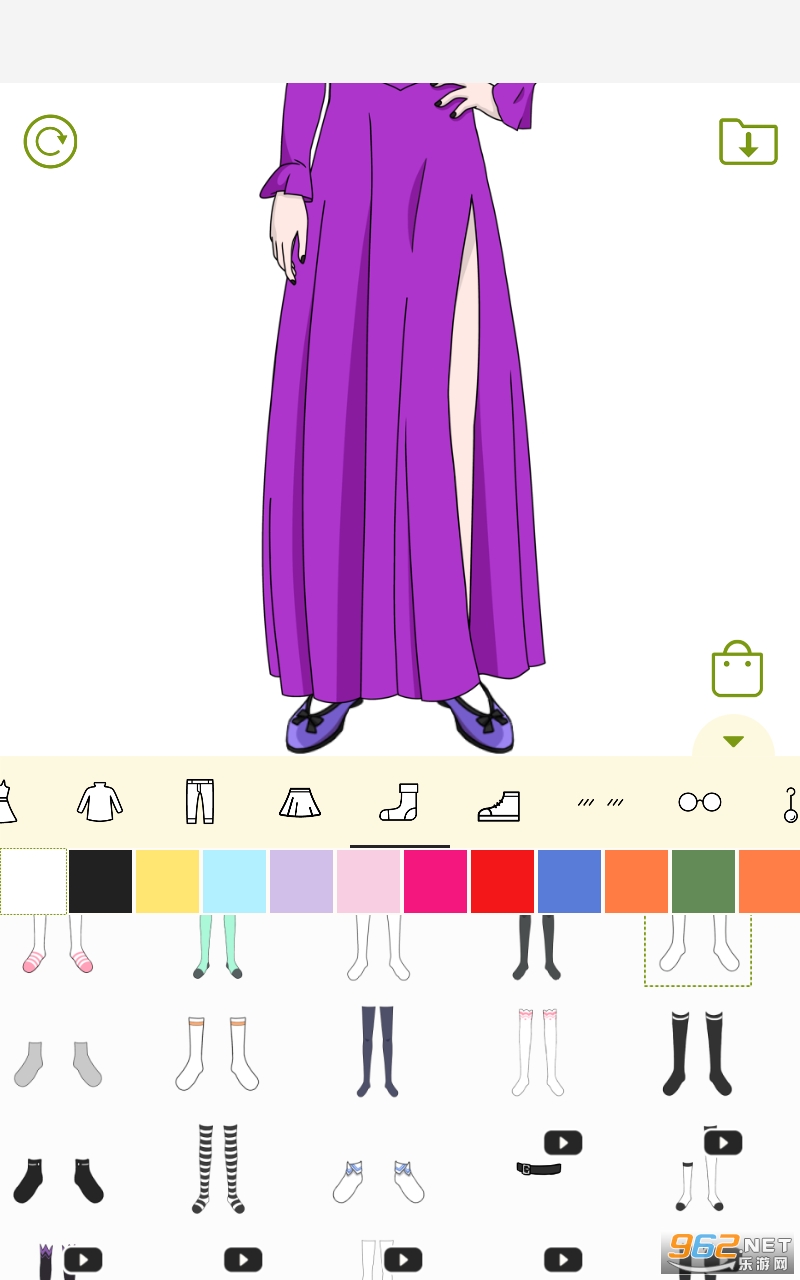Save the outfit with the folder download icon

[748, 142]
